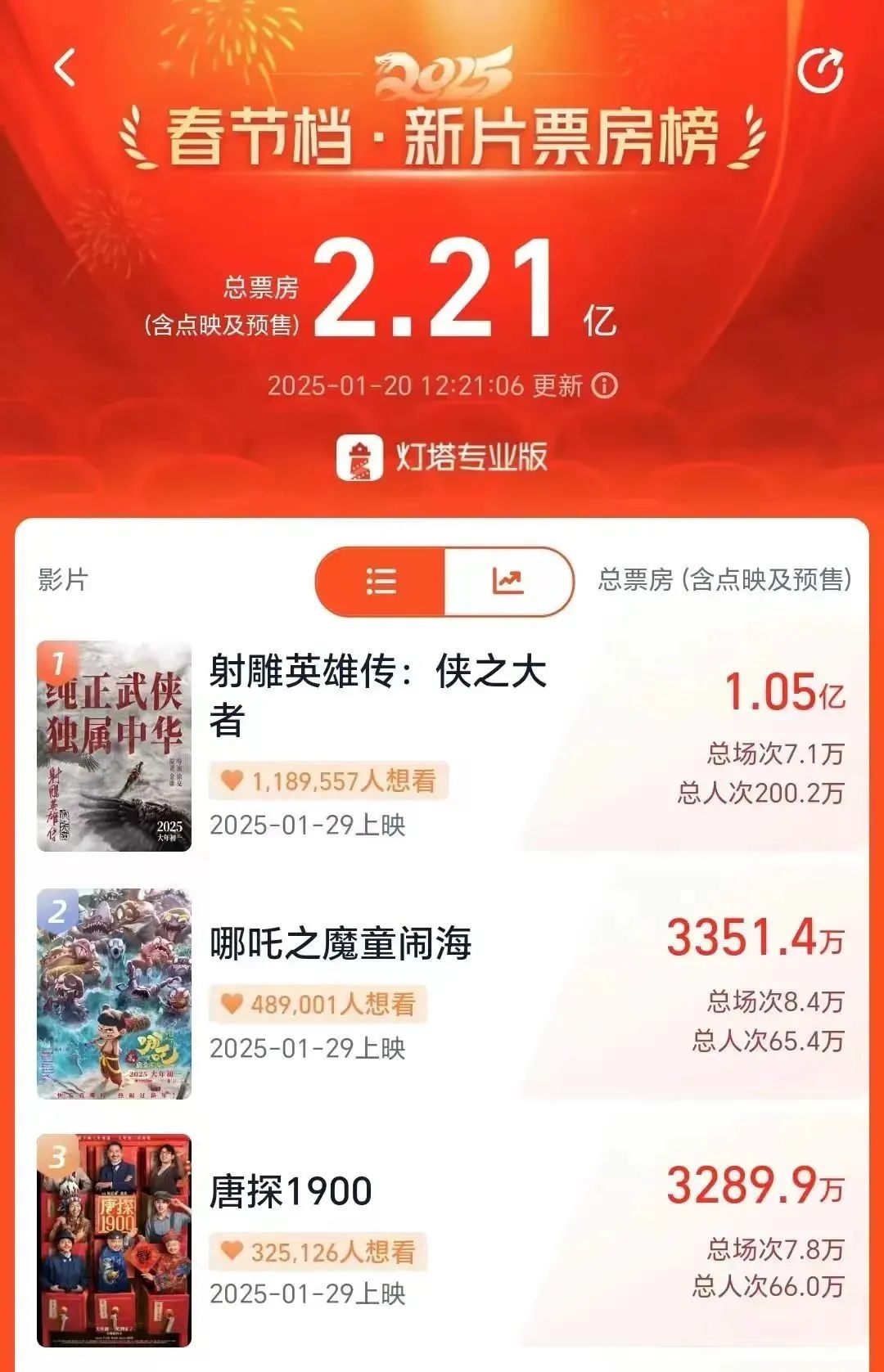Screen dimensions: 884x1372
Task: Go back using the top-left arrow
Action: coord(65,68)
